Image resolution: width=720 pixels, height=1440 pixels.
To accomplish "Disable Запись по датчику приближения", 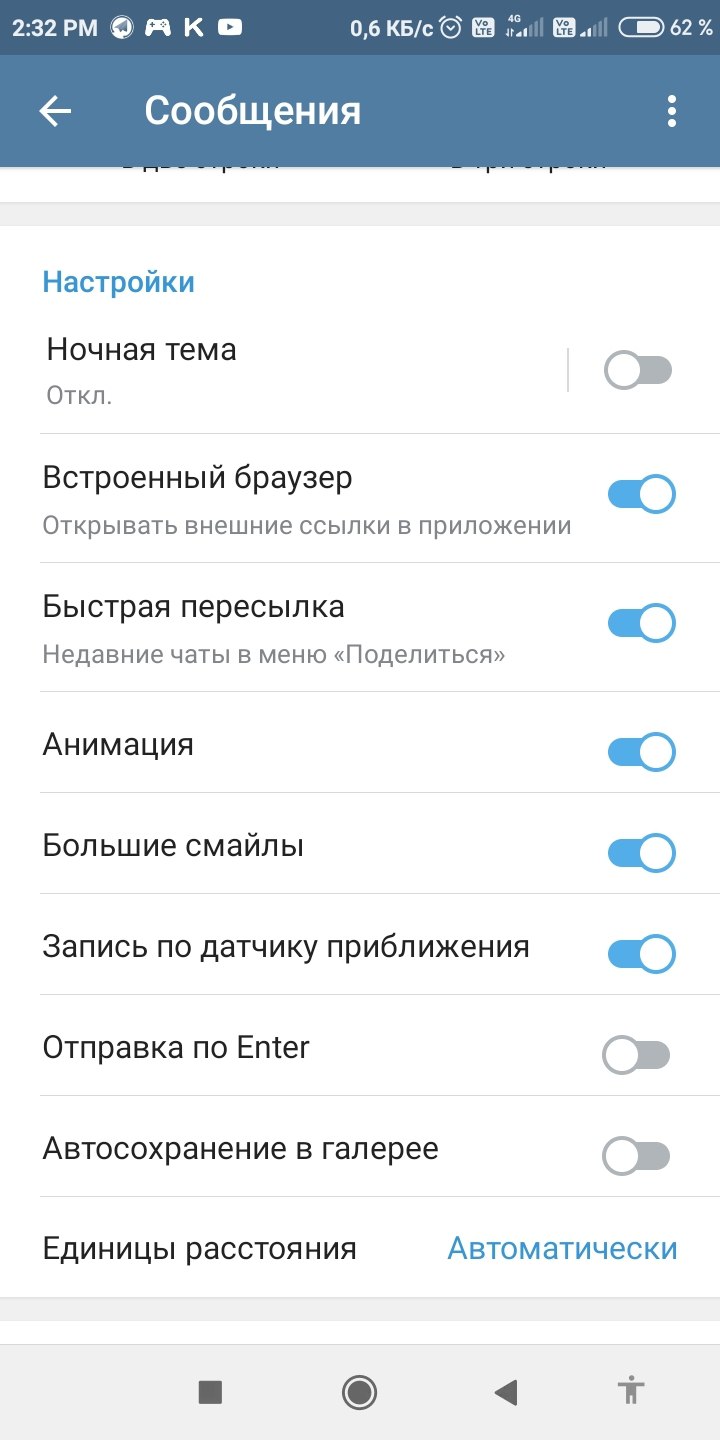I will [x=641, y=954].
